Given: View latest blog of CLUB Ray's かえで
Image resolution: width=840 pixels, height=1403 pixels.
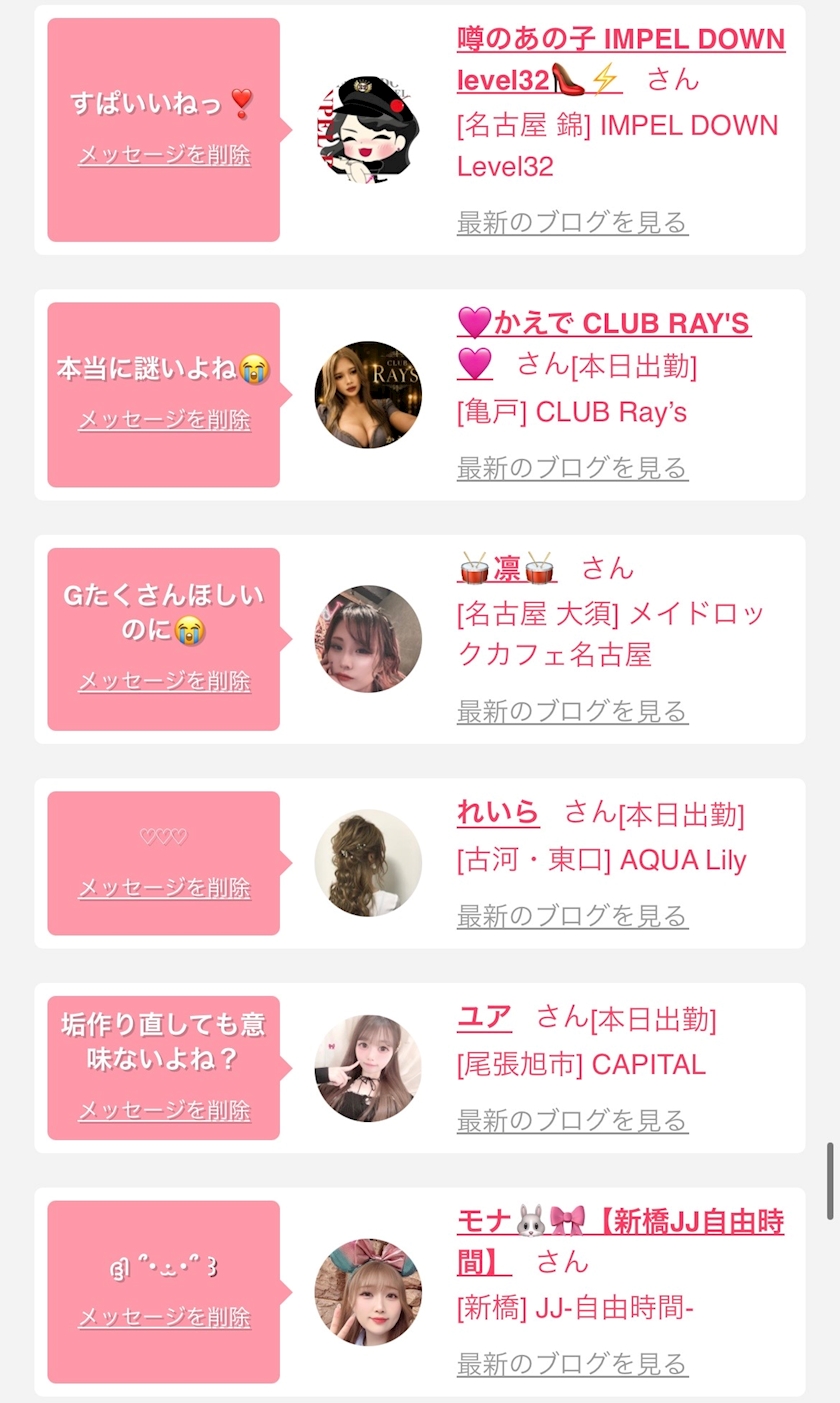Looking at the screenshot, I should (572, 467).
